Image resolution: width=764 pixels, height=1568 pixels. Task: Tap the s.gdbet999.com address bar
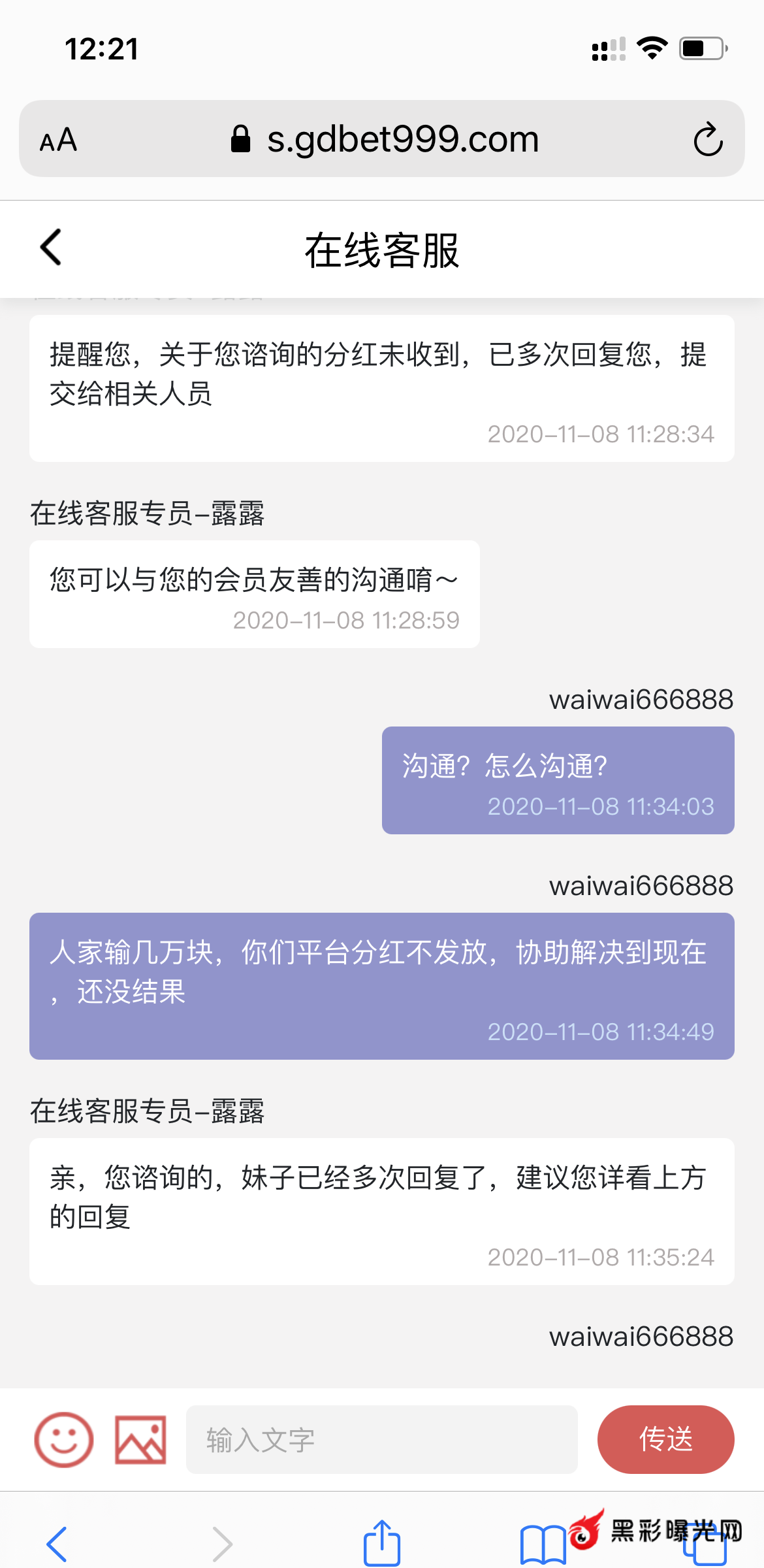(x=385, y=139)
